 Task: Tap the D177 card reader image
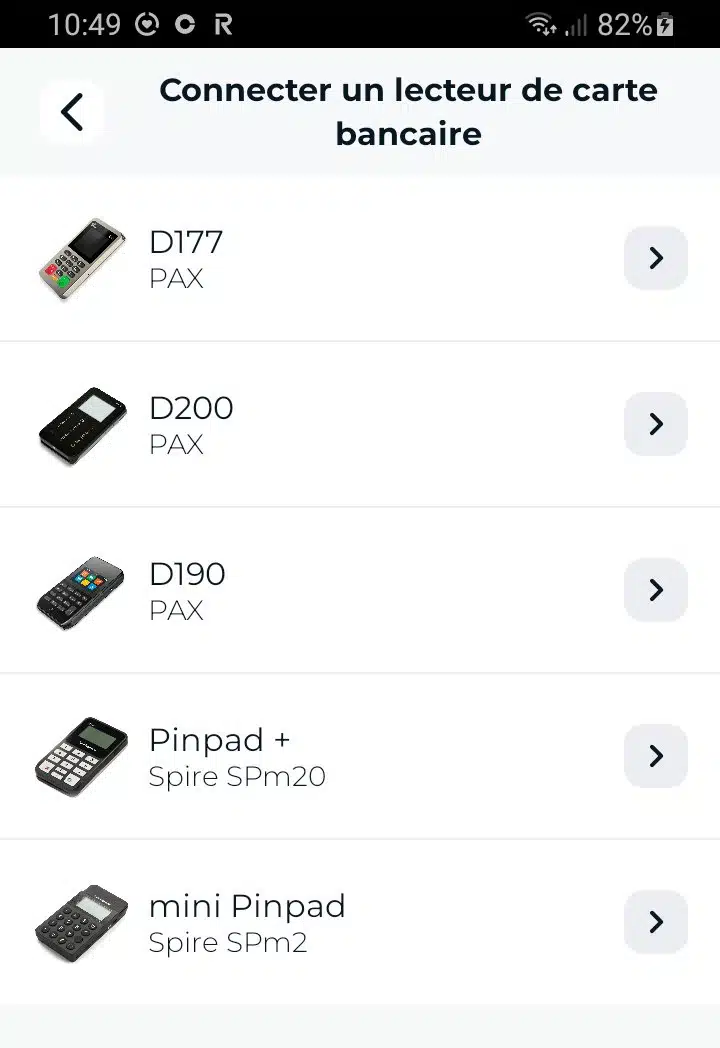pyautogui.click(x=78, y=258)
